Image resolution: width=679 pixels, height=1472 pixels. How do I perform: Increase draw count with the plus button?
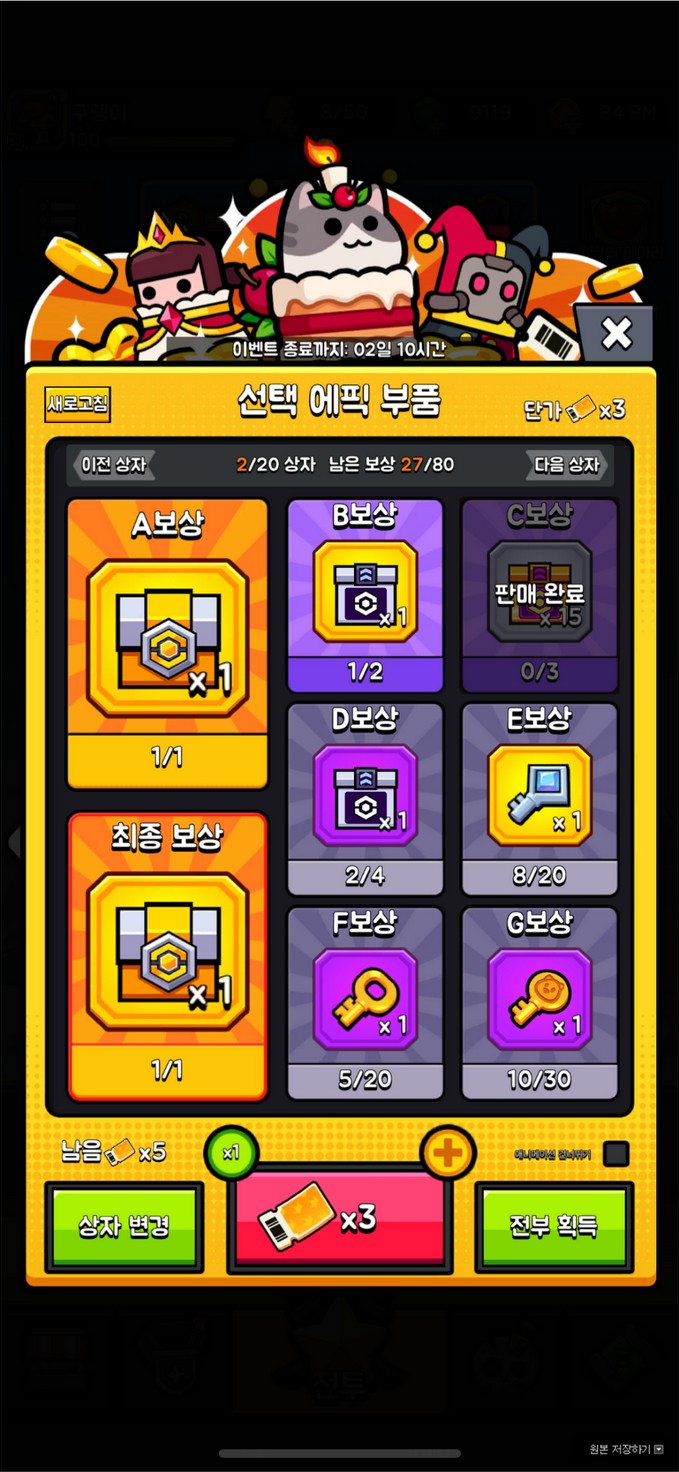point(448,1153)
